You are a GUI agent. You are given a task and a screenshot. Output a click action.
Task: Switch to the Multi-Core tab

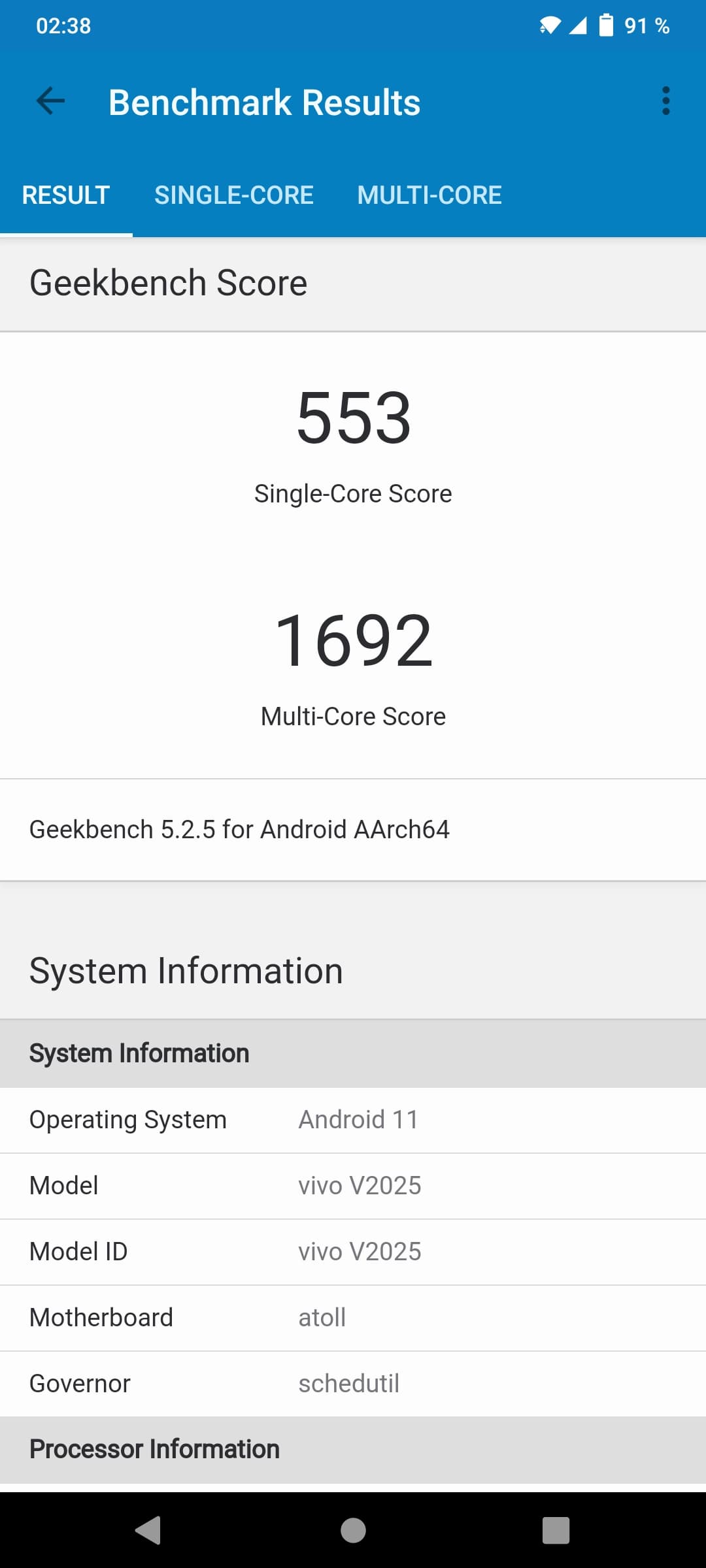(429, 195)
